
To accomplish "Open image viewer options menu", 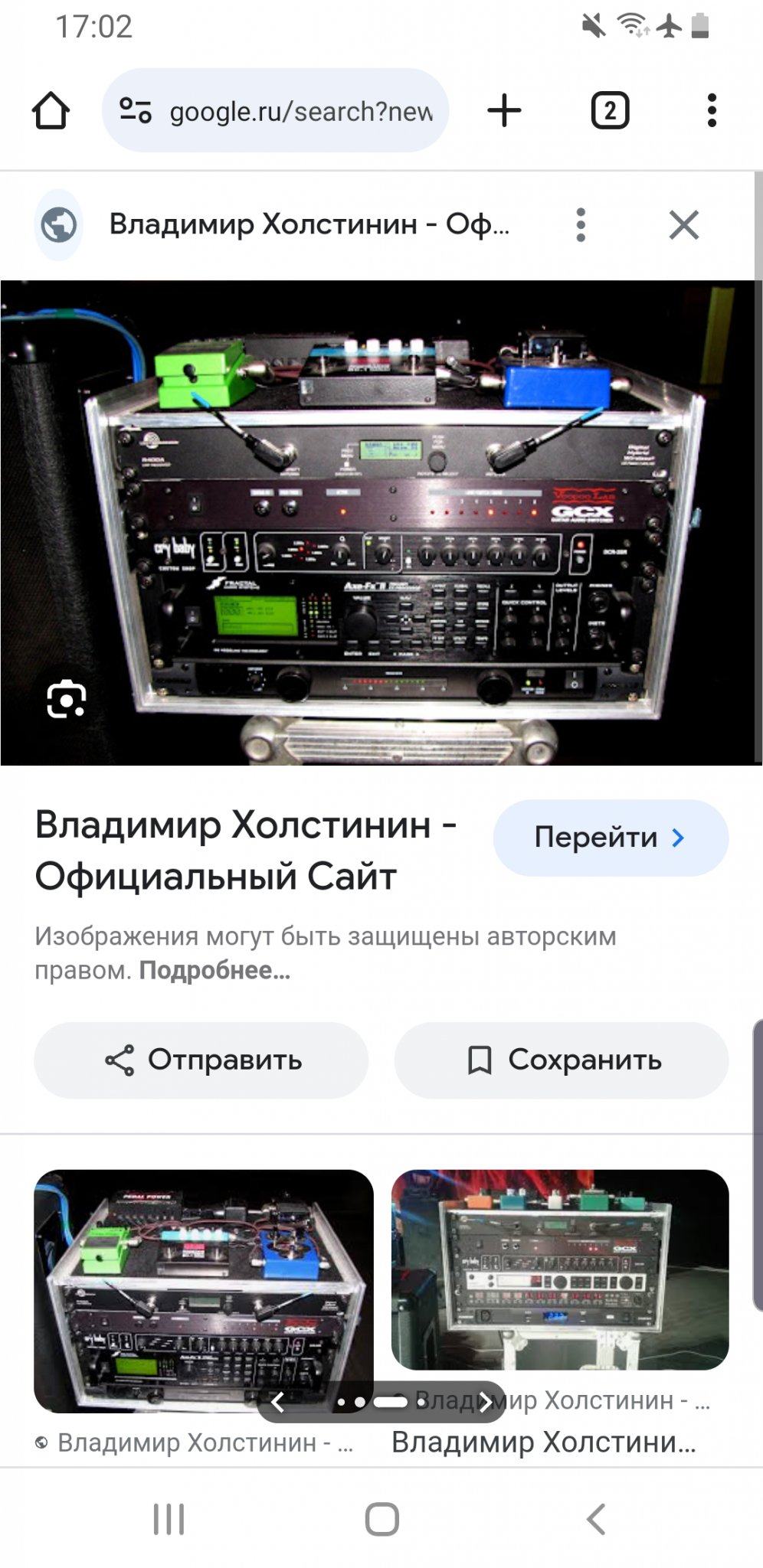I will [x=581, y=225].
